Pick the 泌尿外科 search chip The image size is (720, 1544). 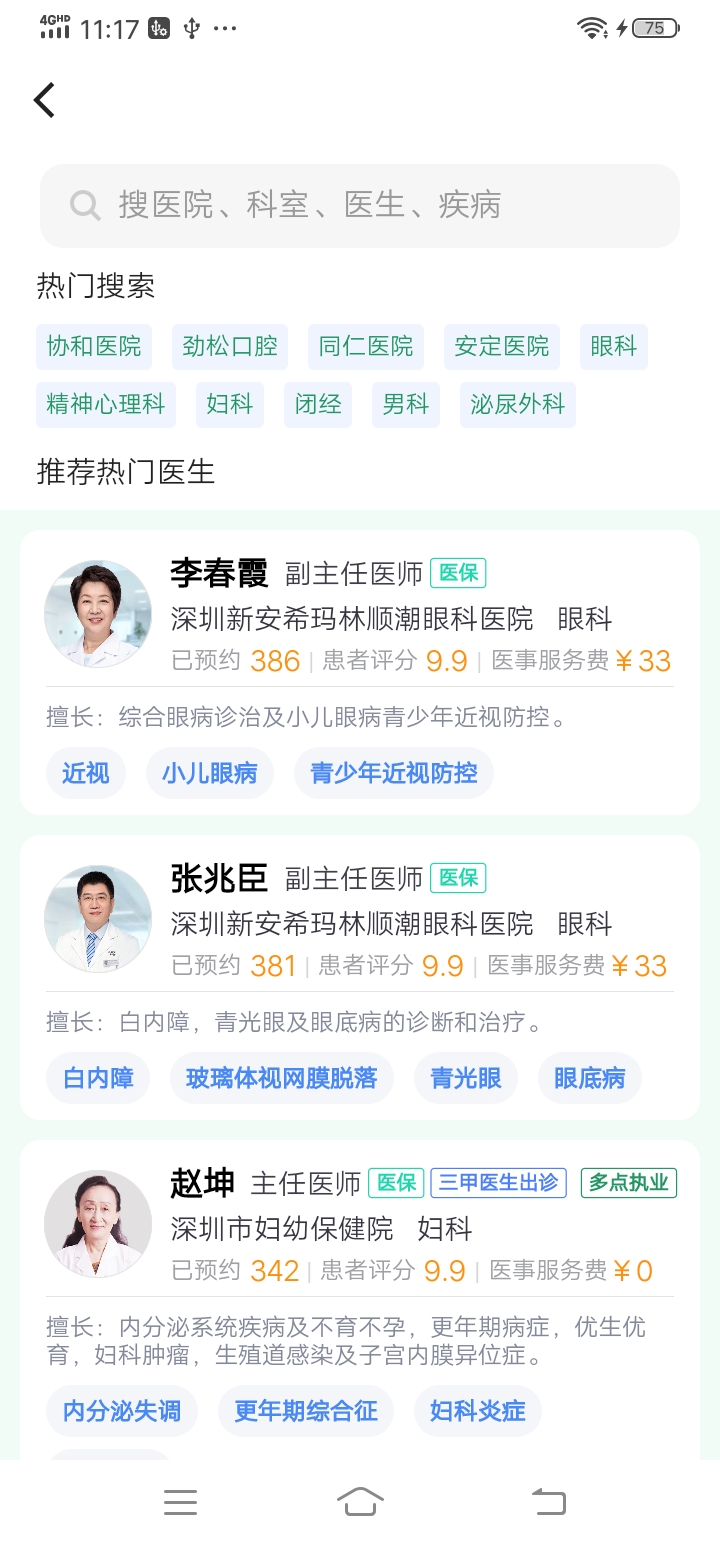pyautogui.click(x=518, y=404)
